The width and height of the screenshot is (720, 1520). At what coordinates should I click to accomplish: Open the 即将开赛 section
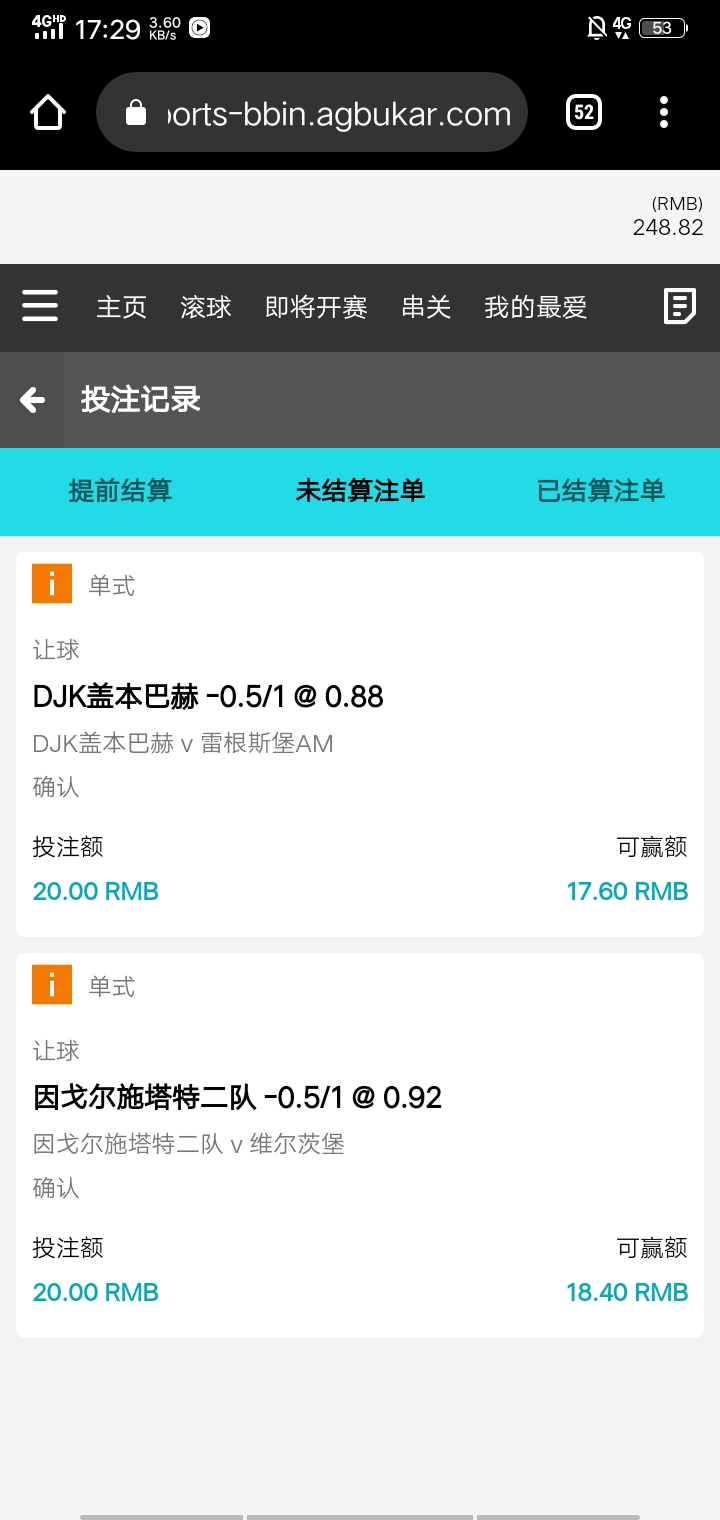pos(316,307)
